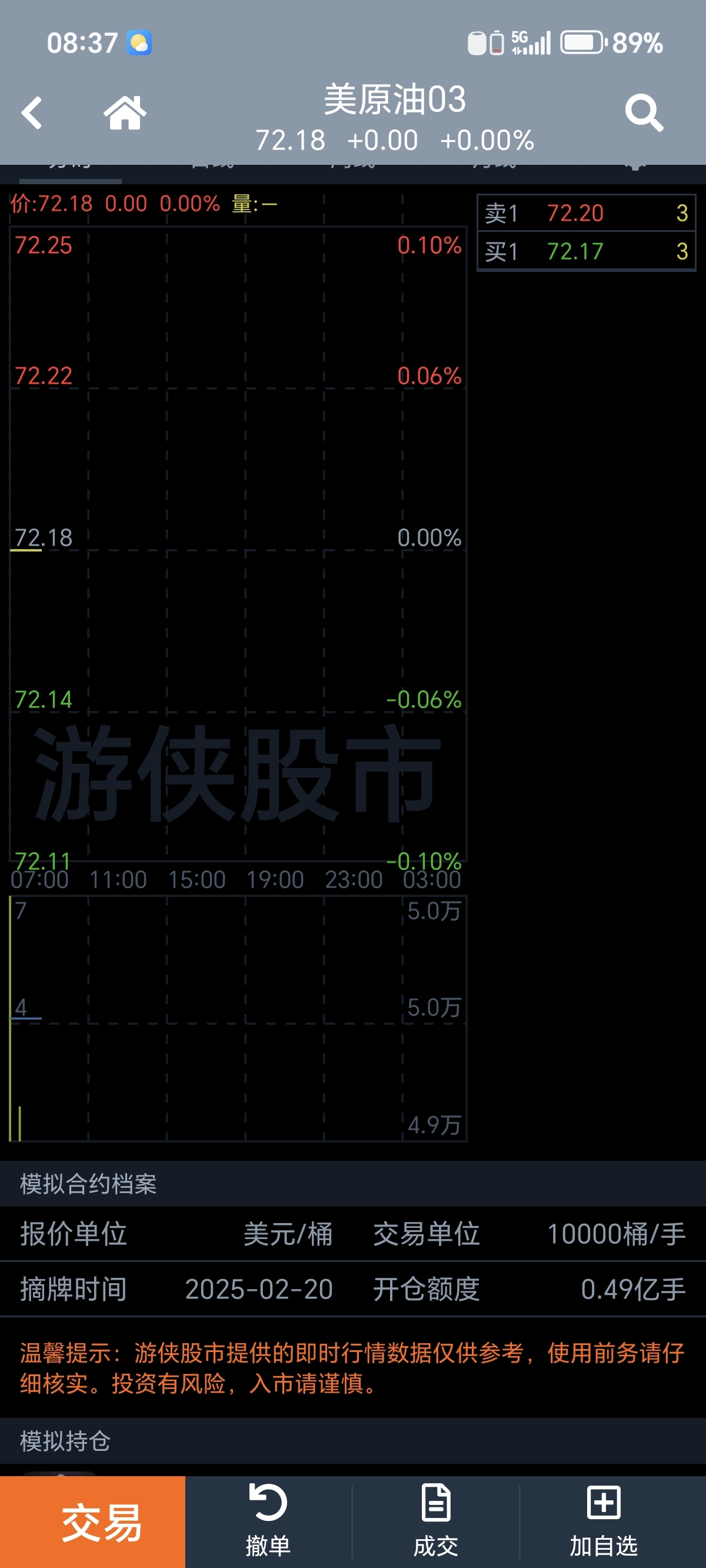
Task: Open 撤单 to cancel orders
Action: (268, 1522)
